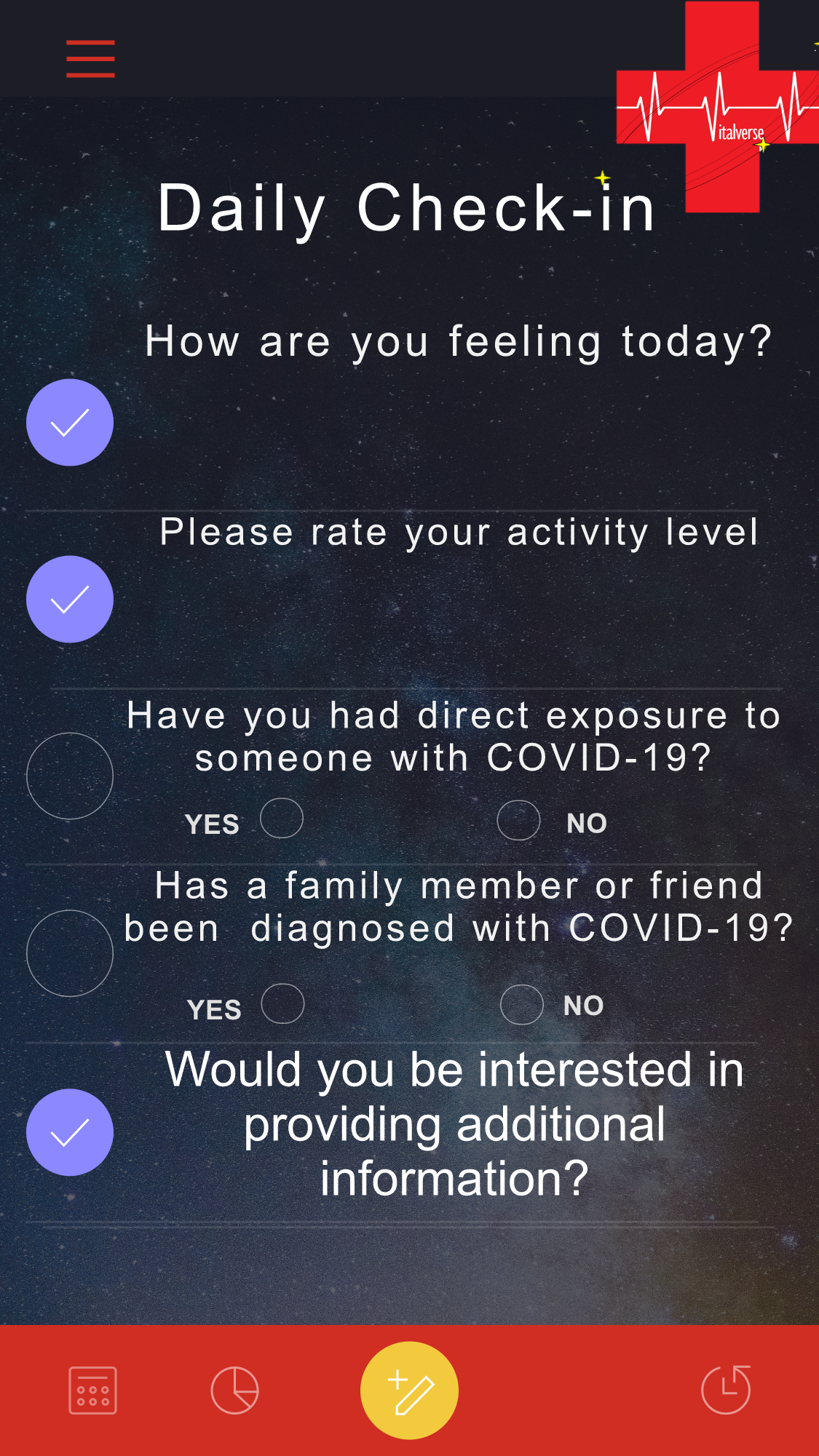Select NO for family member diagnosed
Screen dimensions: 819x1456
pyautogui.click(x=521, y=1005)
